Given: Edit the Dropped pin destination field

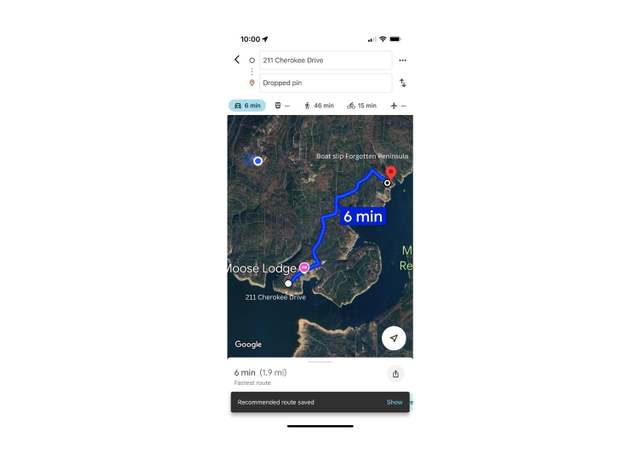Looking at the screenshot, I should [324, 83].
